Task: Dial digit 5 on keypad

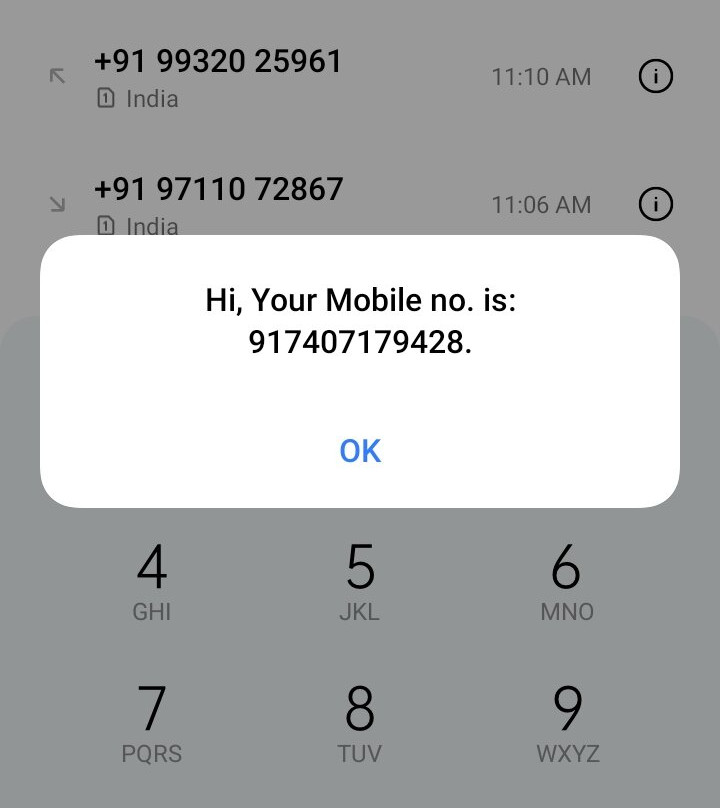Action: click(360, 582)
